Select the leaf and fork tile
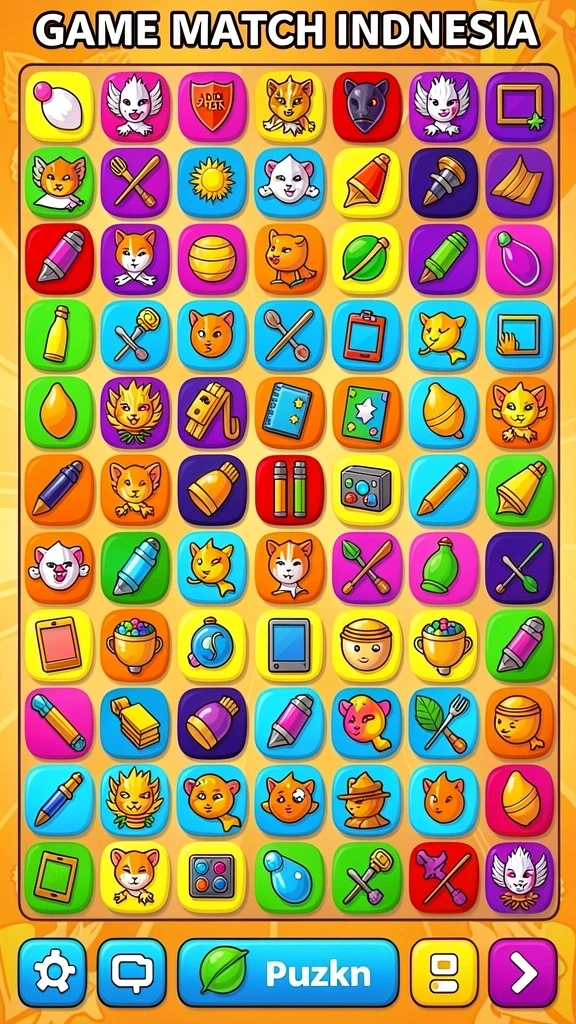The image size is (576, 1024). (443, 722)
